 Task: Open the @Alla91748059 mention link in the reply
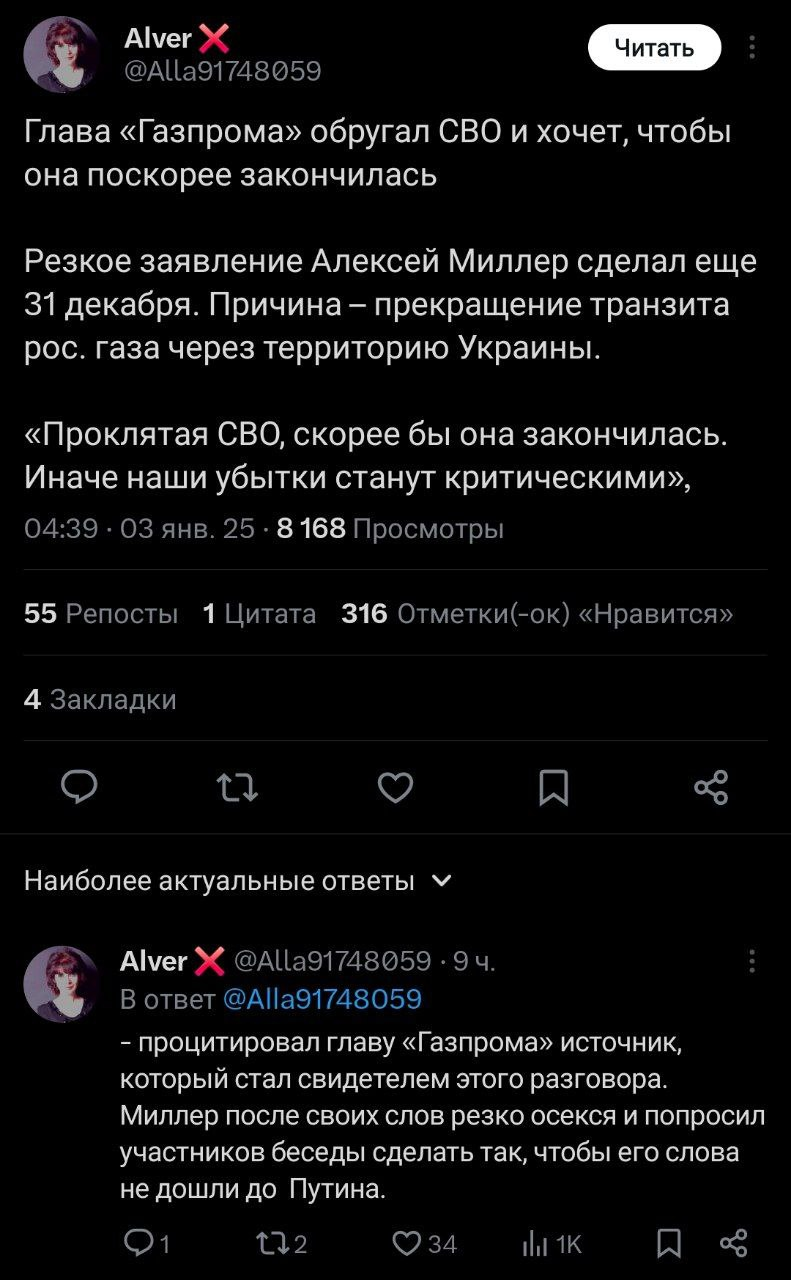pos(322,999)
